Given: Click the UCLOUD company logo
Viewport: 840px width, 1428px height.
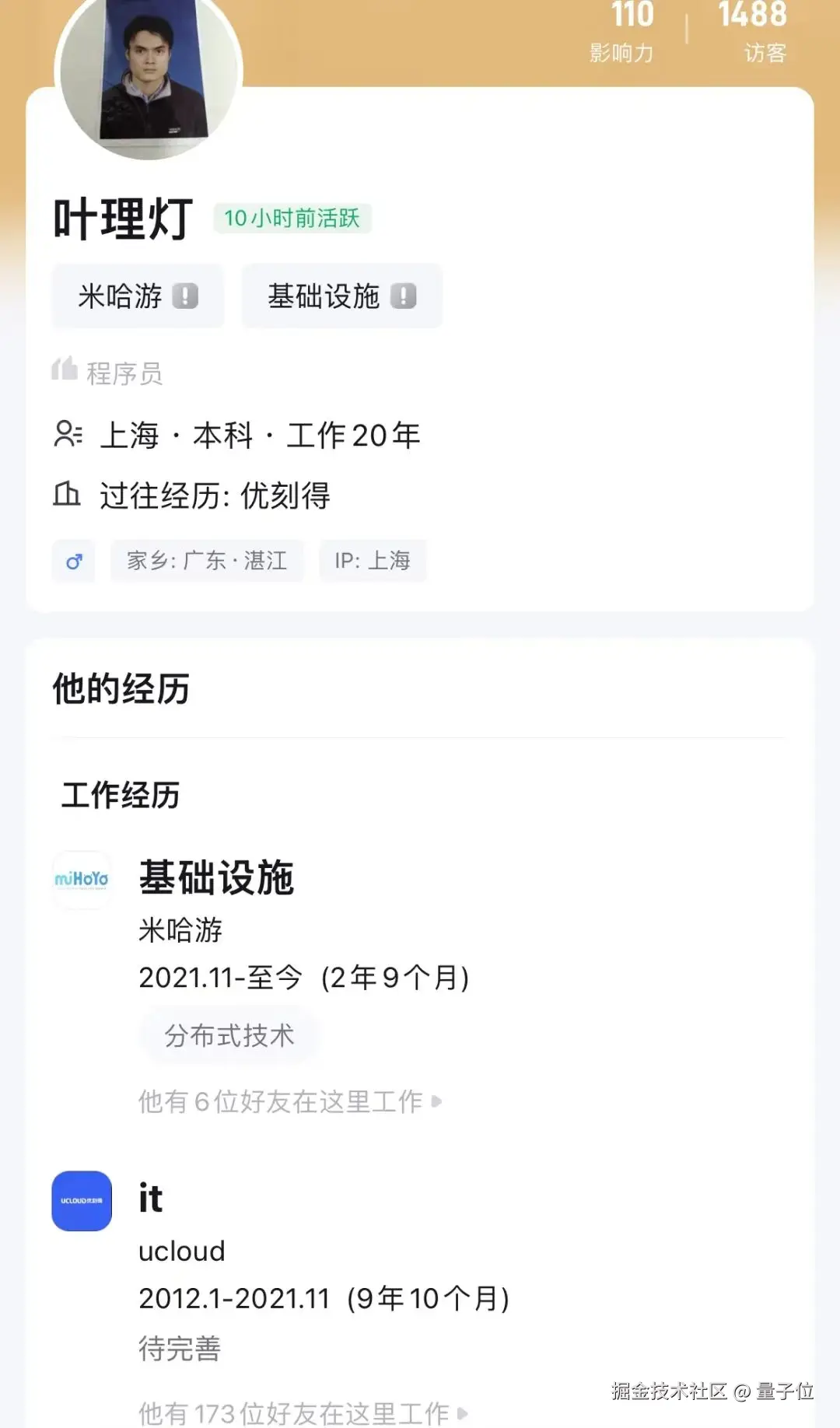Looking at the screenshot, I should (82, 1202).
